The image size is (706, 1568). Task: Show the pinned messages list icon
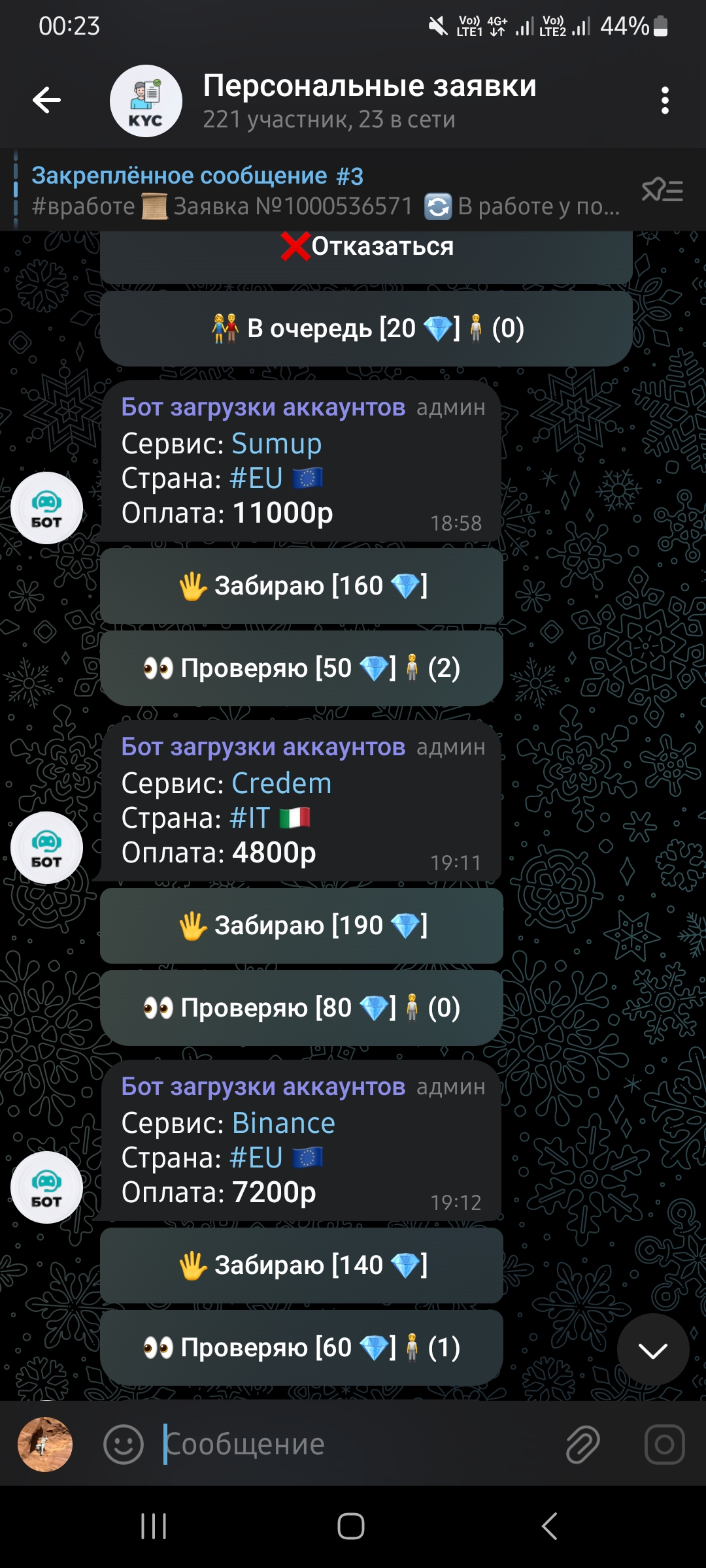(662, 191)
